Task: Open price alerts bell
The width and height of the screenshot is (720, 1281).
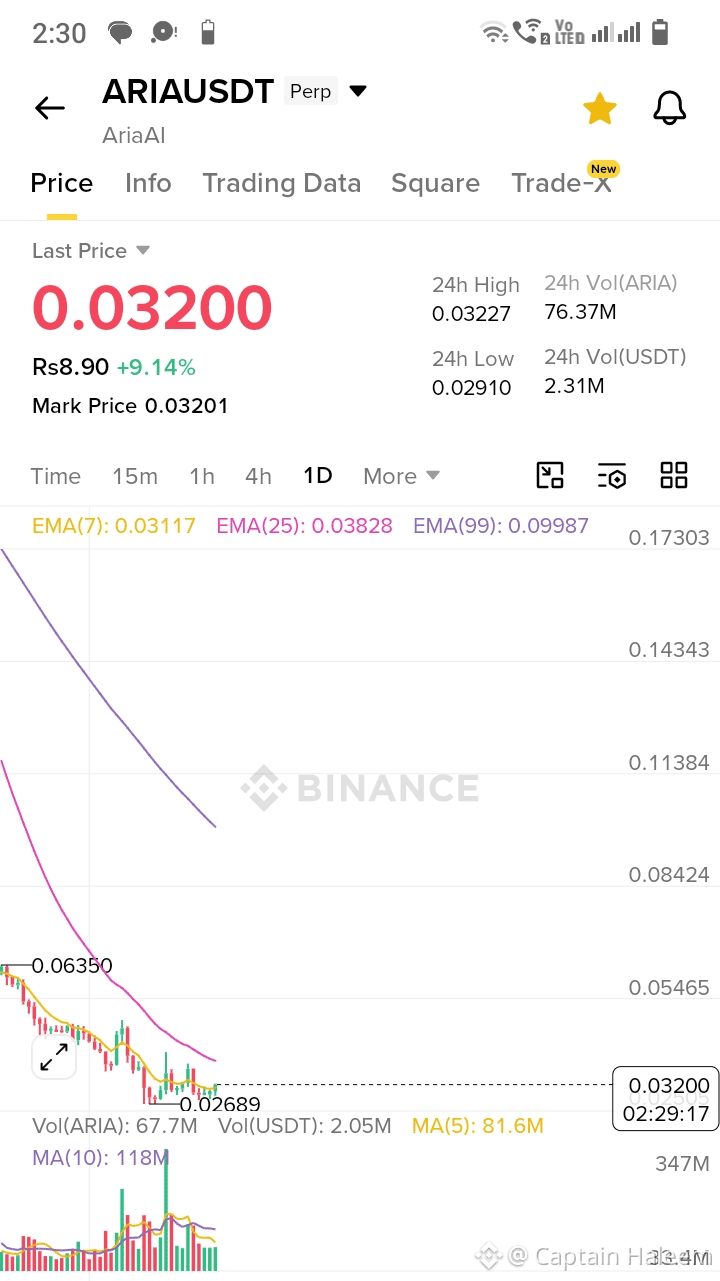Action: [x=670, y=108]
